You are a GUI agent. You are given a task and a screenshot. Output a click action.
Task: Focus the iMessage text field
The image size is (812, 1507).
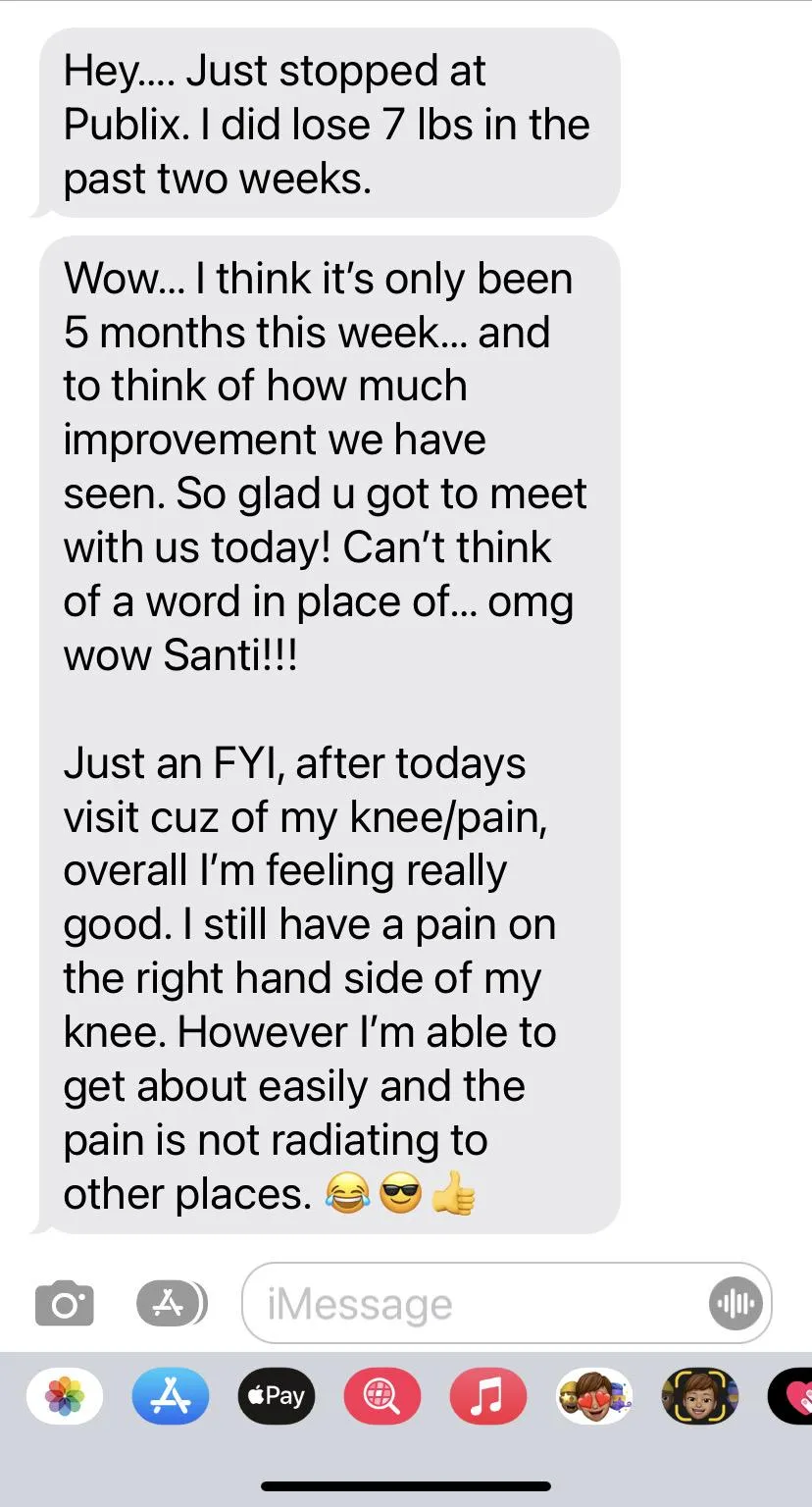point(471,1304)
